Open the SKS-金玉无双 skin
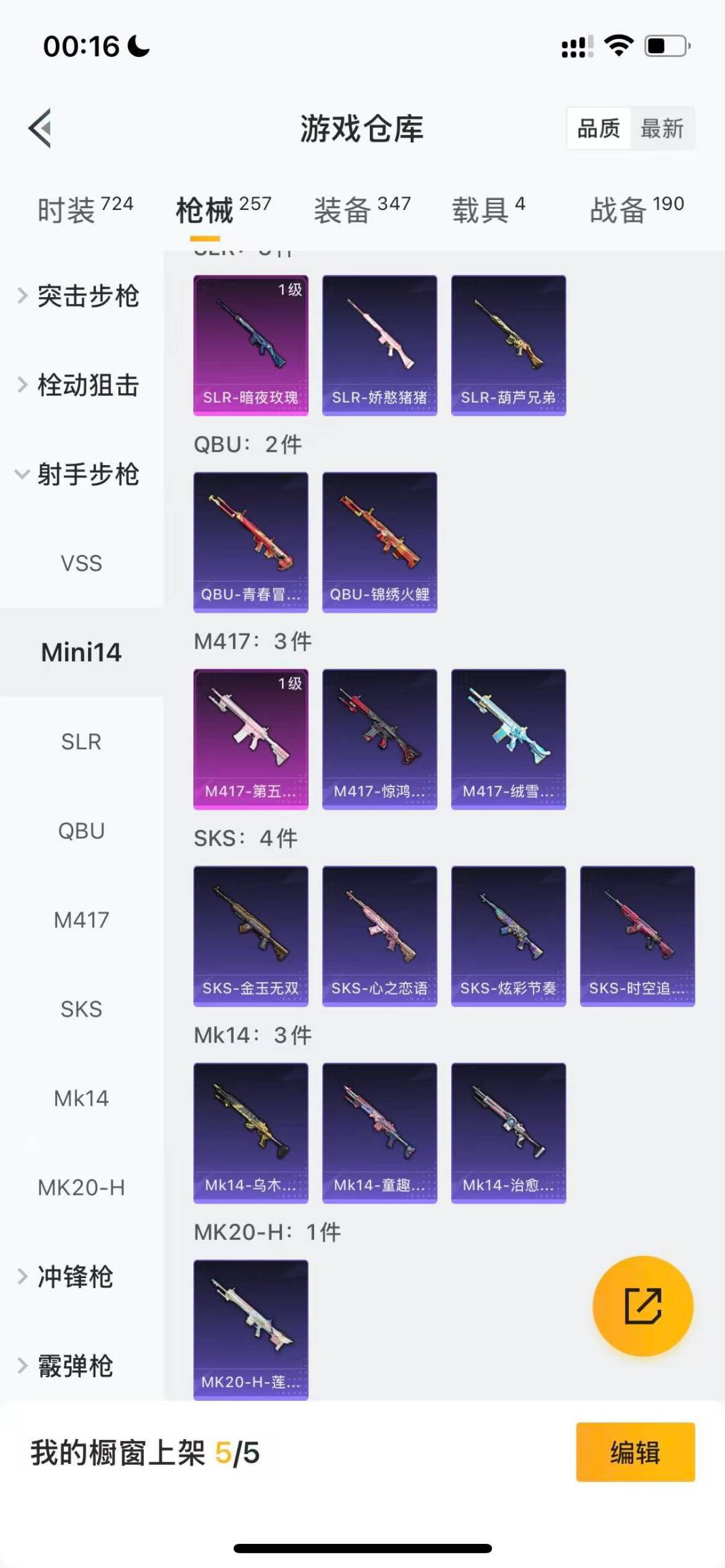 pyautogui.click(x=251, y=935)
